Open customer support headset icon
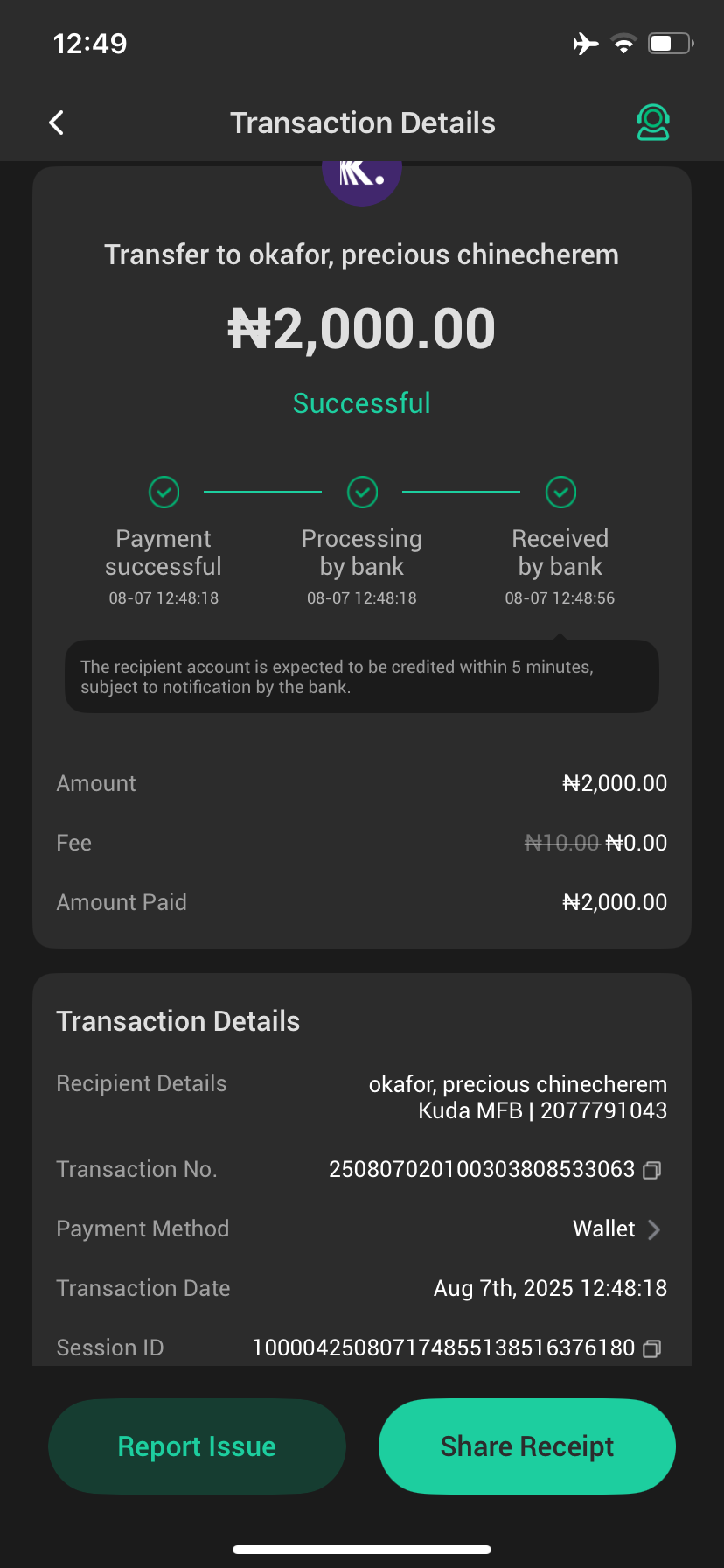 (652, 122)
